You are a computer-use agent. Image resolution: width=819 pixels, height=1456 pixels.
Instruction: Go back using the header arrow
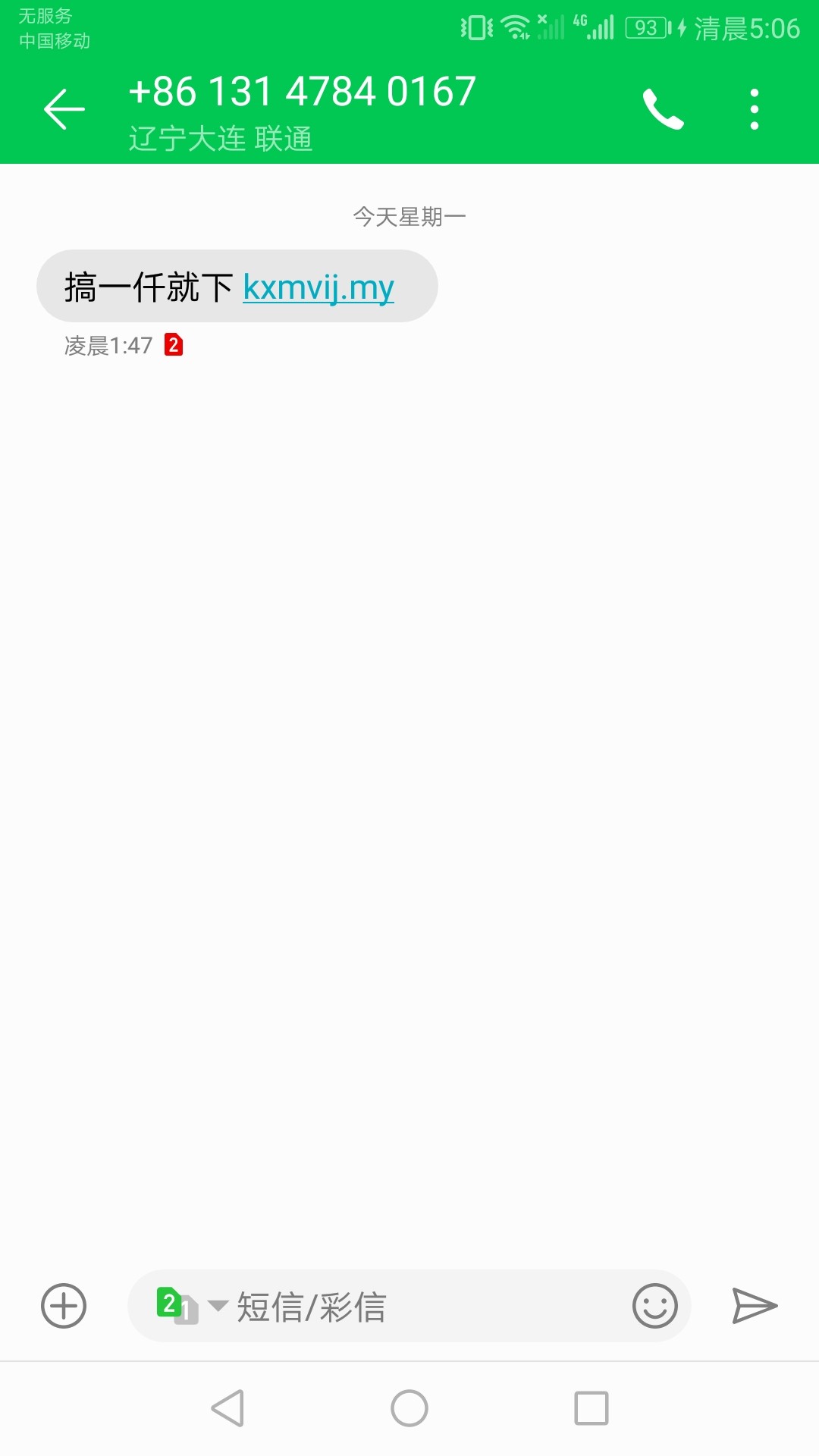[x=64, y=109]
